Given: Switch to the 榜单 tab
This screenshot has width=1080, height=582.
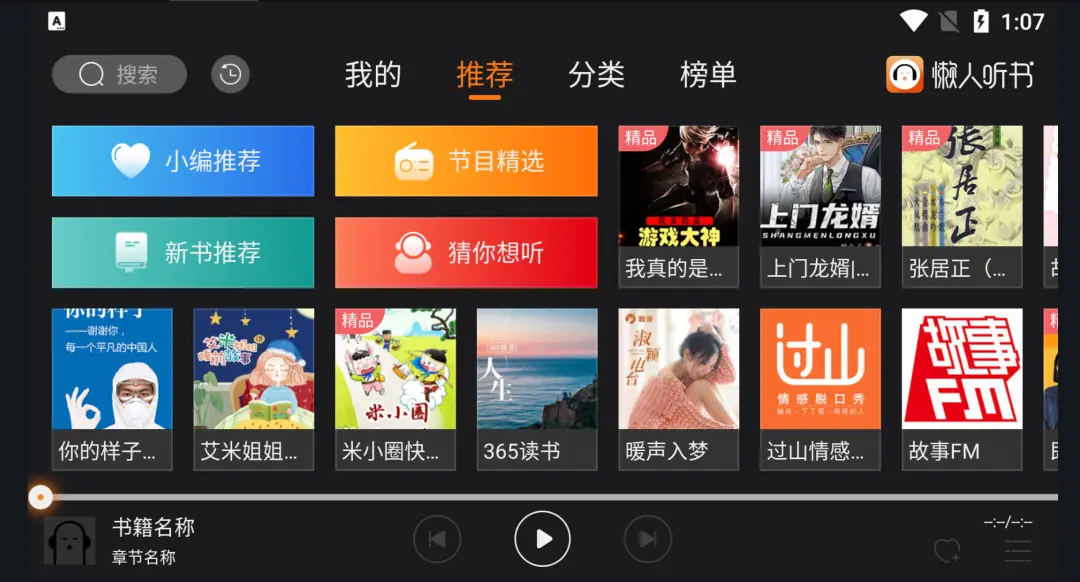Looking at the screenshot, I should tap(708, 74).
